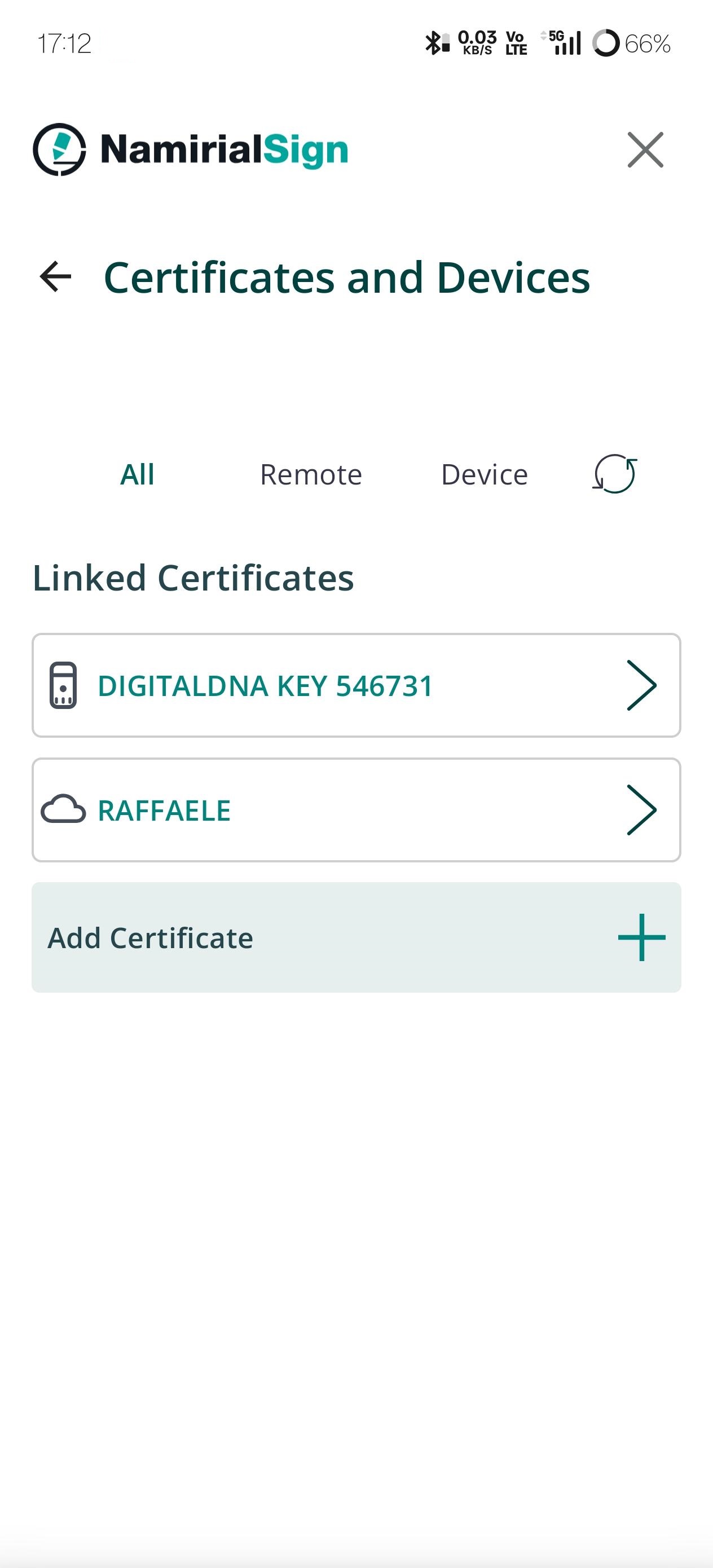Image resolution: width=713 pixels, height=1568 pixels.
Task: Click the NamirialSign logo icon
Action: (x=60, y=149)
